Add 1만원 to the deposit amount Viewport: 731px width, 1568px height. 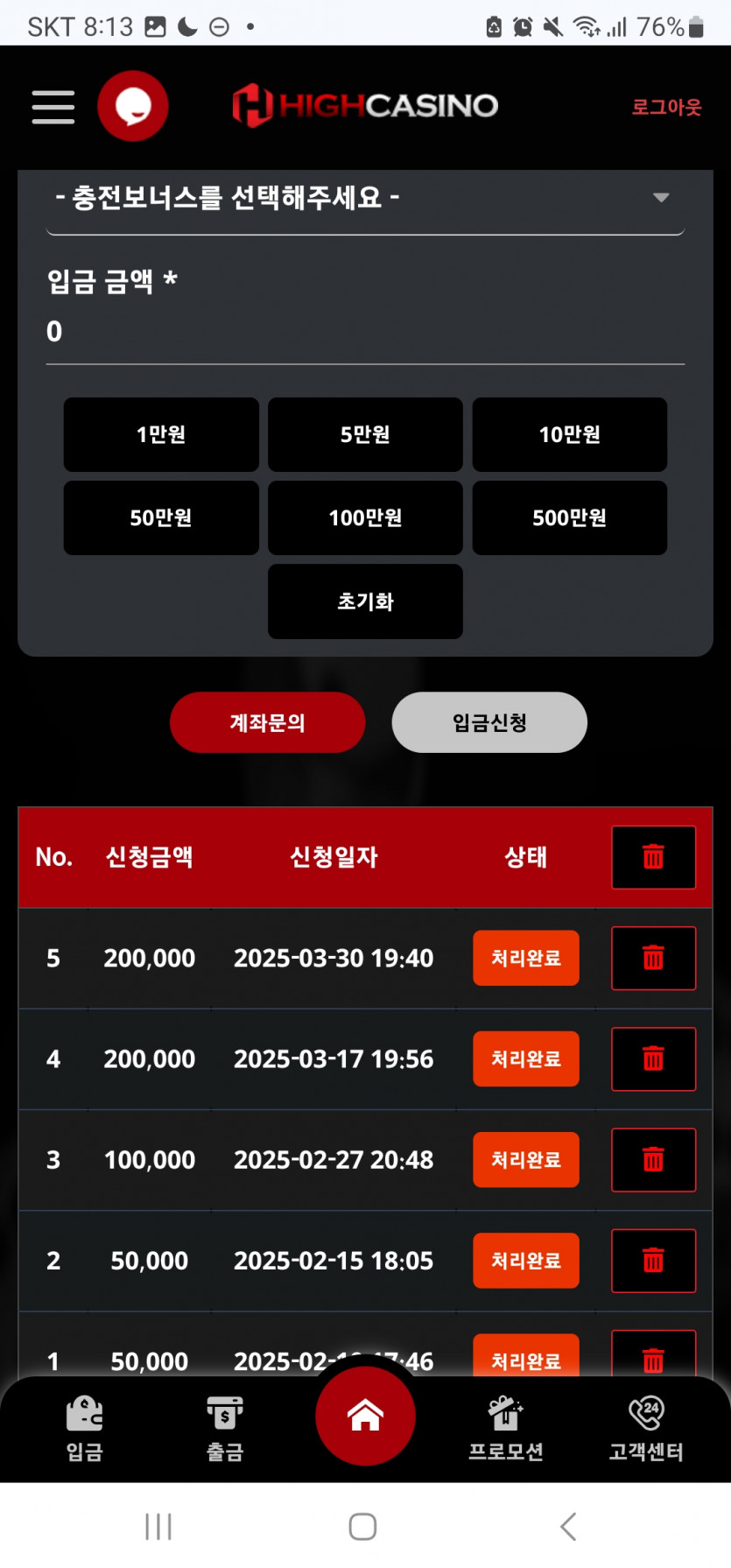pyautogui.click(x=161, y=434)
